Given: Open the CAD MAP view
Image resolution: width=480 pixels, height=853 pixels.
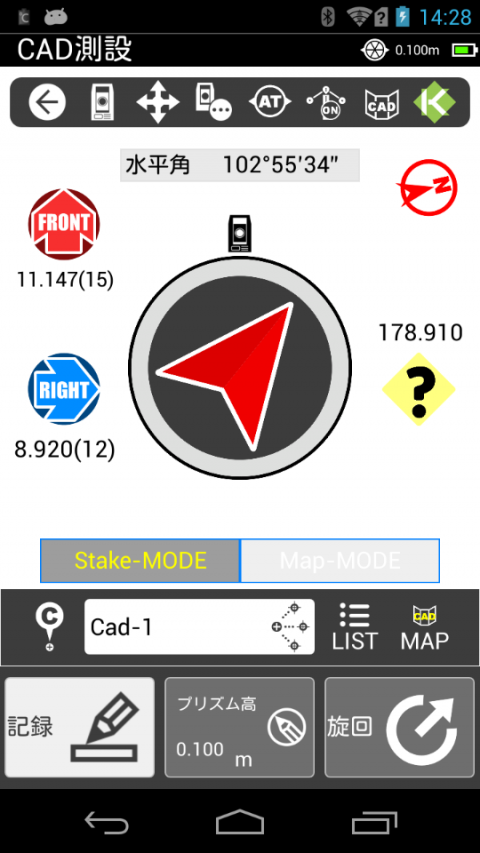Looking at the screenshot, I should point(424,627).
